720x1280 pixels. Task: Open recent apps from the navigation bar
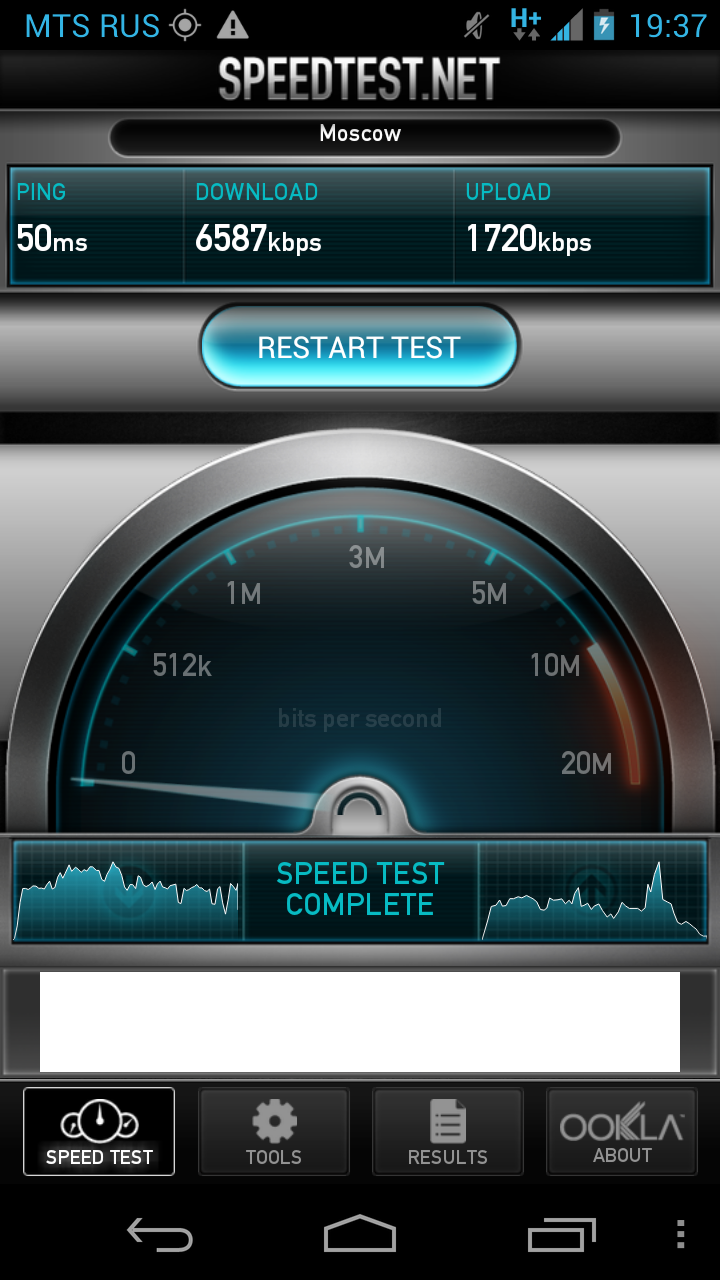tap(561, 1234)
